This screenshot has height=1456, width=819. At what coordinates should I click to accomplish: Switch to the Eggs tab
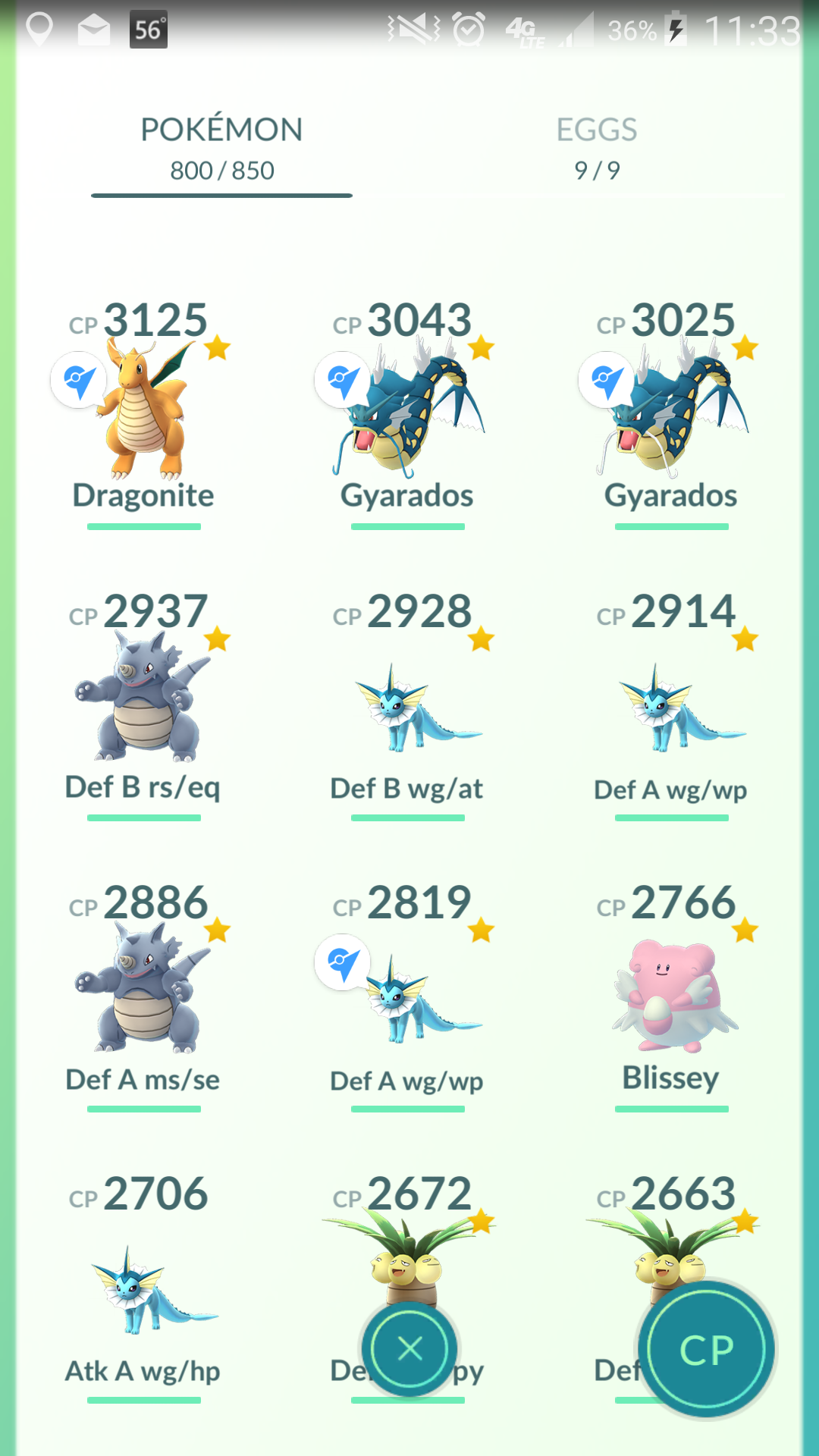(597, 149)
